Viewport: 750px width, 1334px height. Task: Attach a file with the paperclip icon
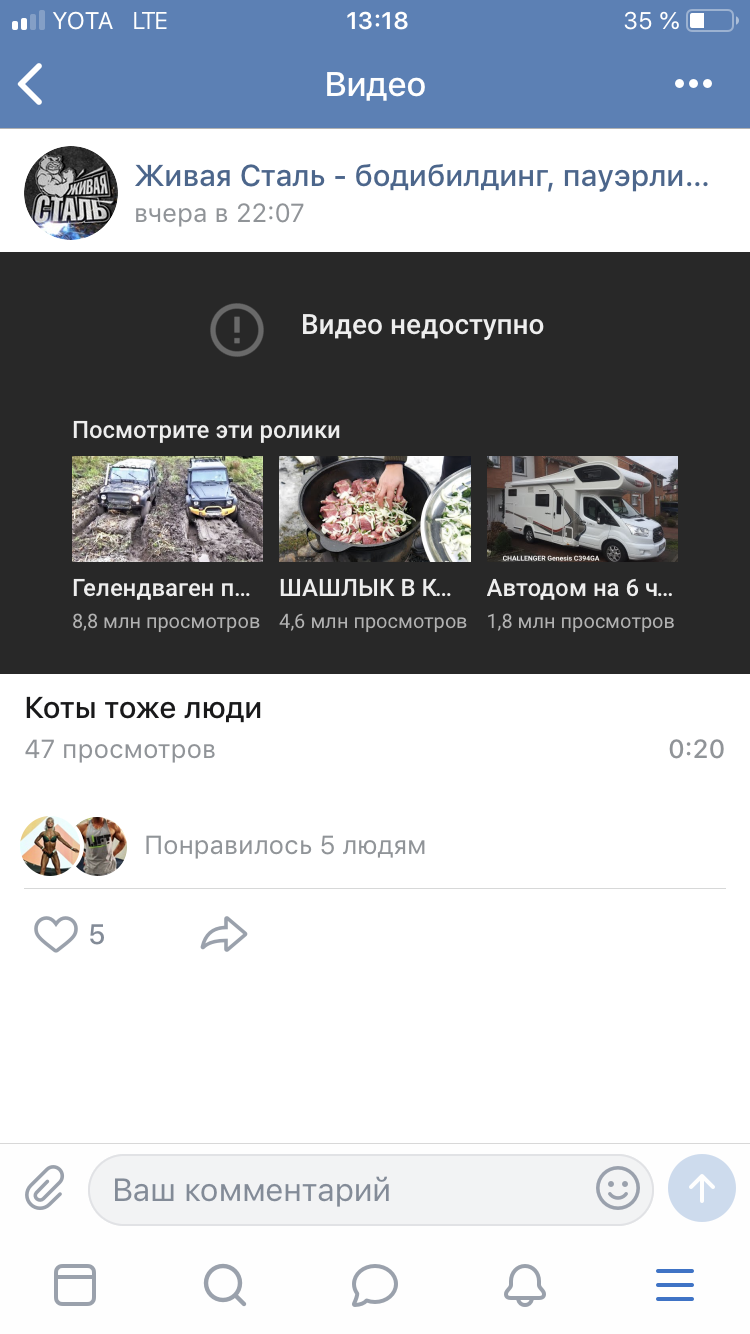45,1189
